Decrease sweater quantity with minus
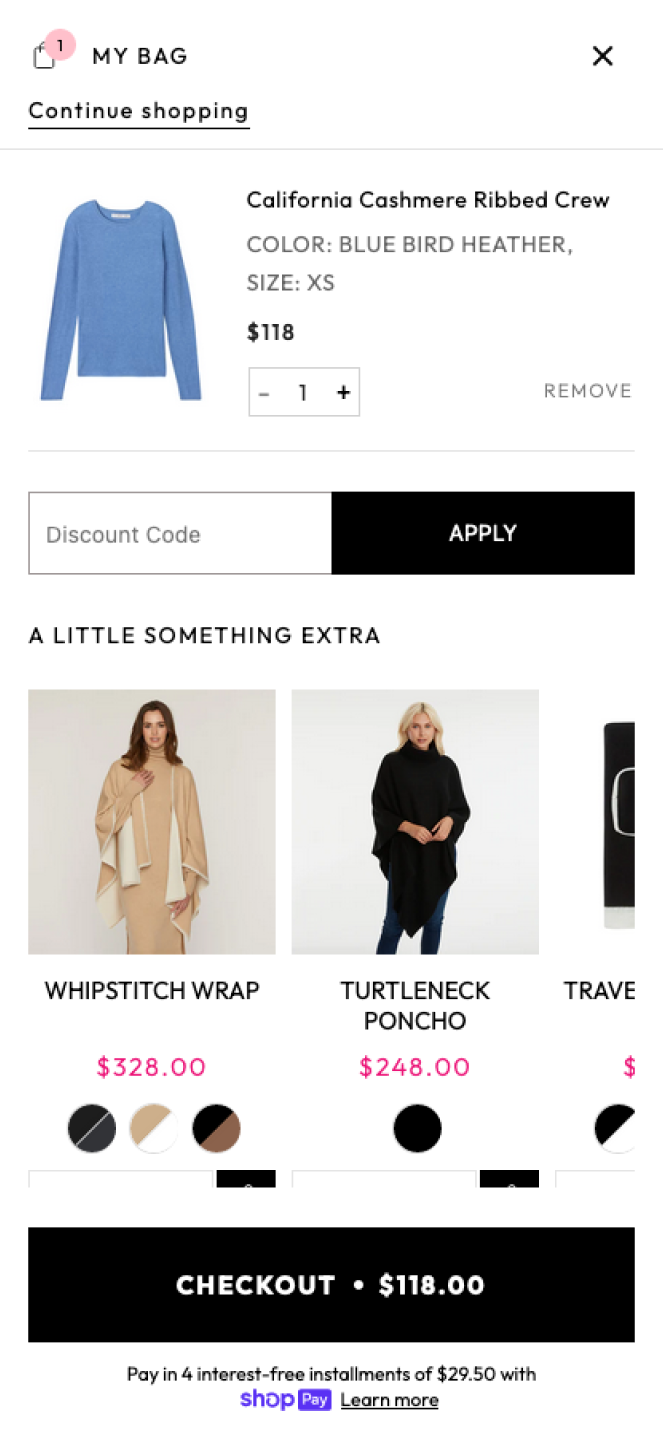 pos(264,393)
